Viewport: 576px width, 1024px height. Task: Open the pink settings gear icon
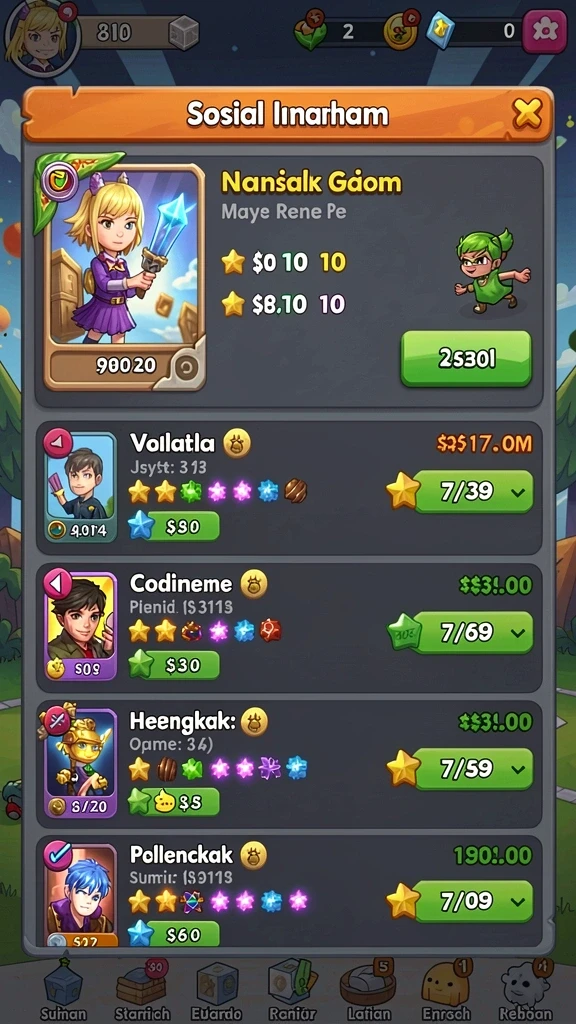click(x=545, y=31)
